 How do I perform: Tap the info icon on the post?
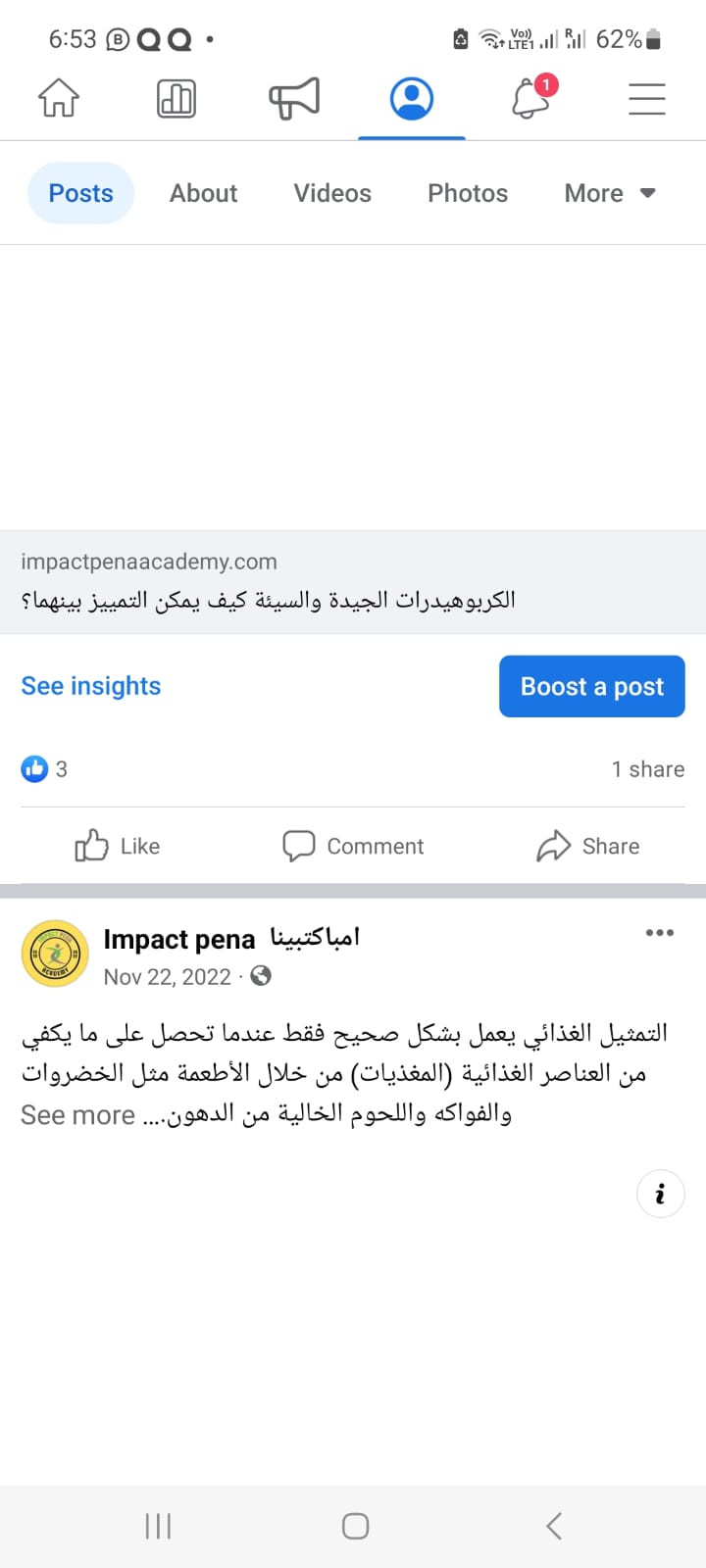[660, 1194]
